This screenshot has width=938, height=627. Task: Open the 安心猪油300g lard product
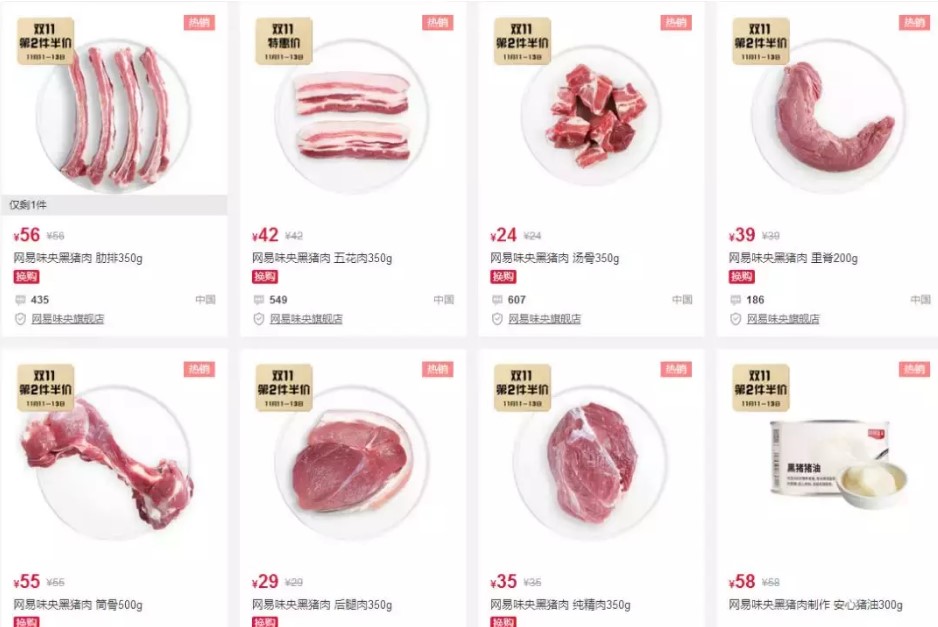pyautogui.click(x=815, y=605)
